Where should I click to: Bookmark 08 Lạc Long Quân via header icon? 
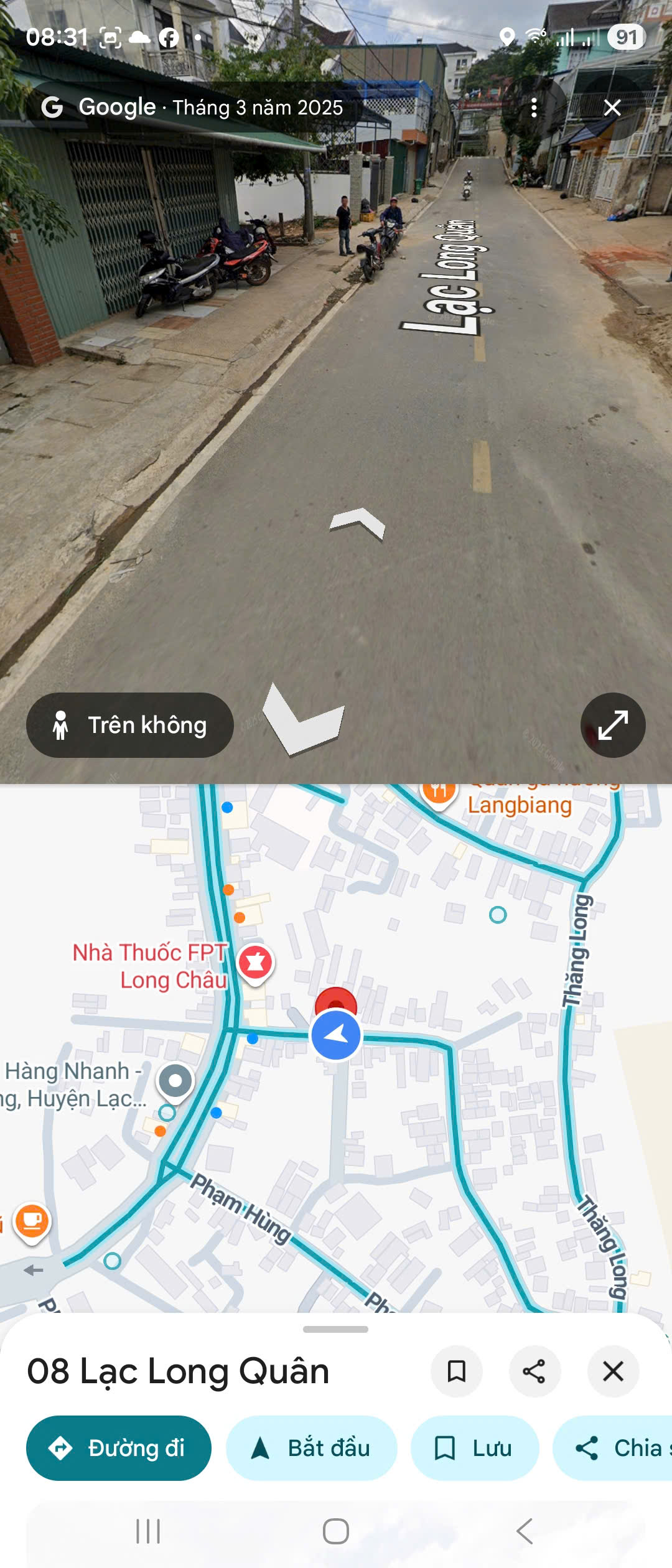(457, 1371)
